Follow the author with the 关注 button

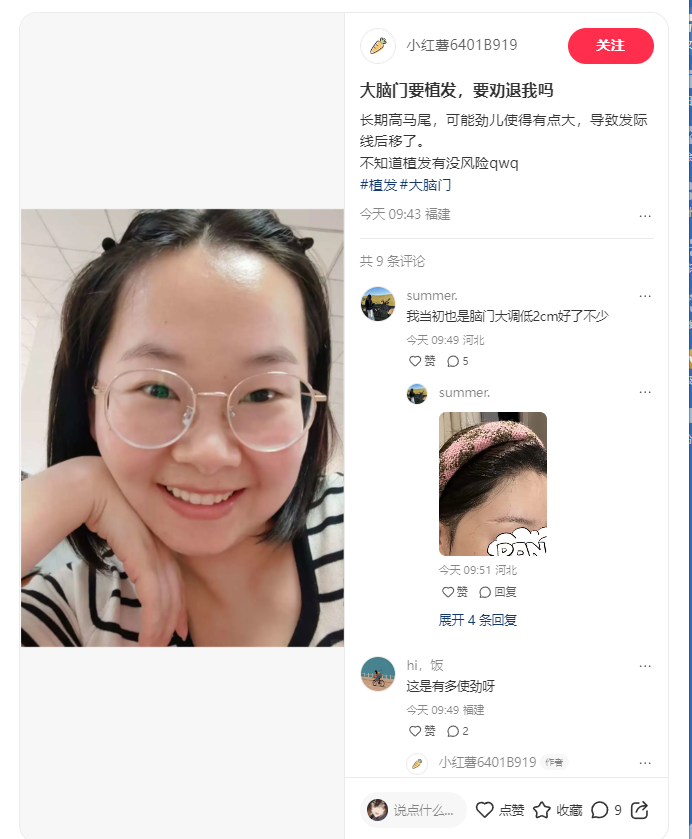click(x=610, y=46)
